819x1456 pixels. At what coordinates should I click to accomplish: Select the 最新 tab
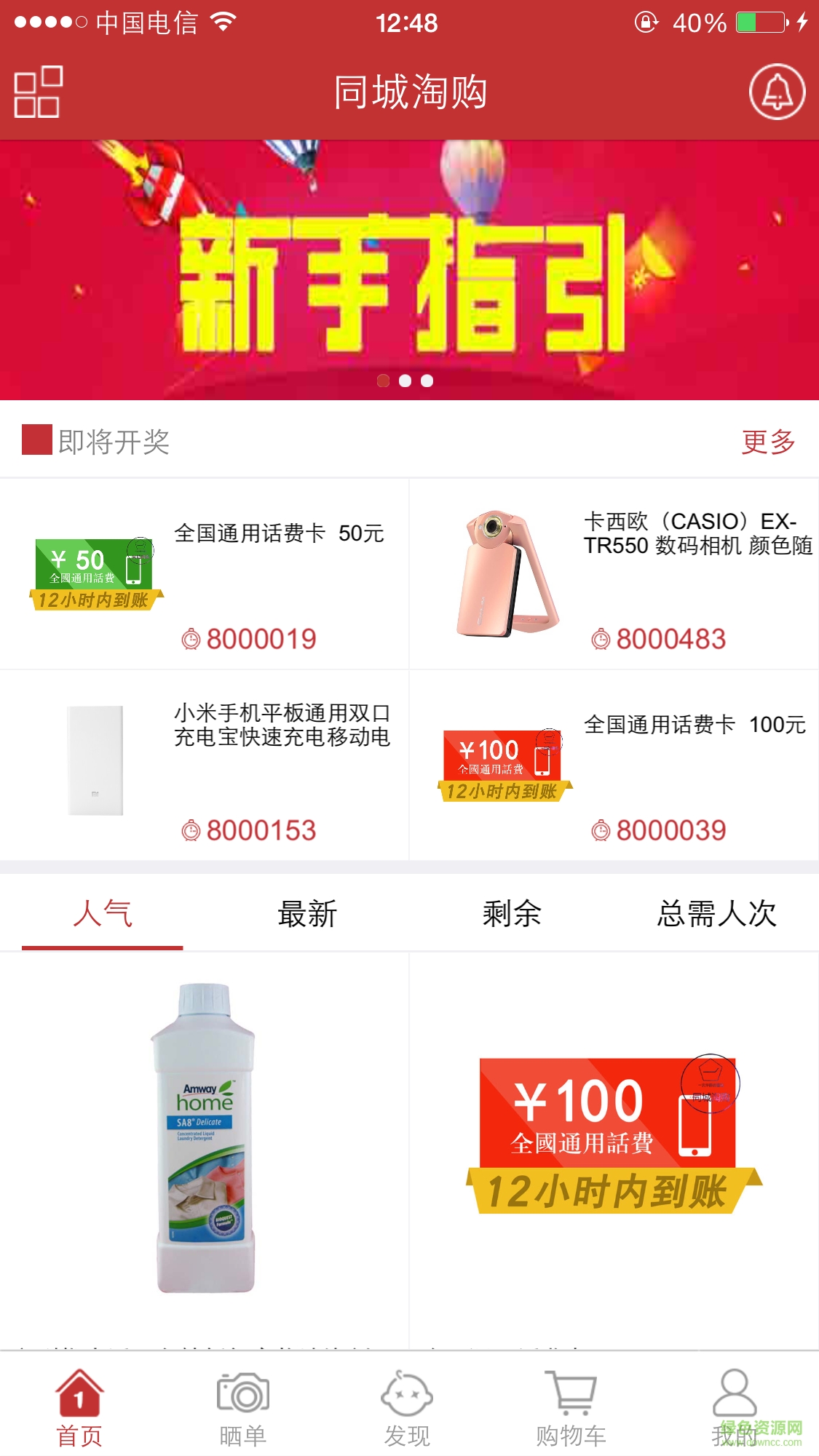coord(306,915)
